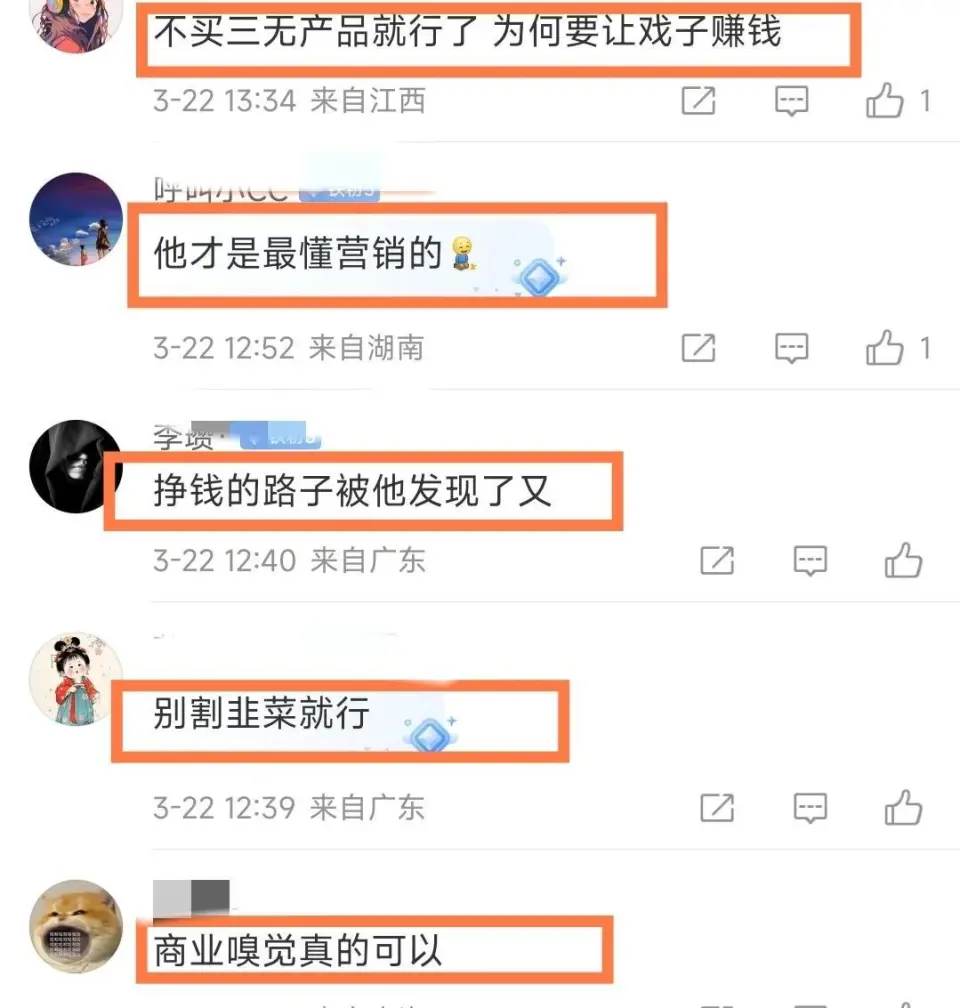
Task: Open the hooded avatar of user 李
Action: pyautogui.click(x=77, y=466)
